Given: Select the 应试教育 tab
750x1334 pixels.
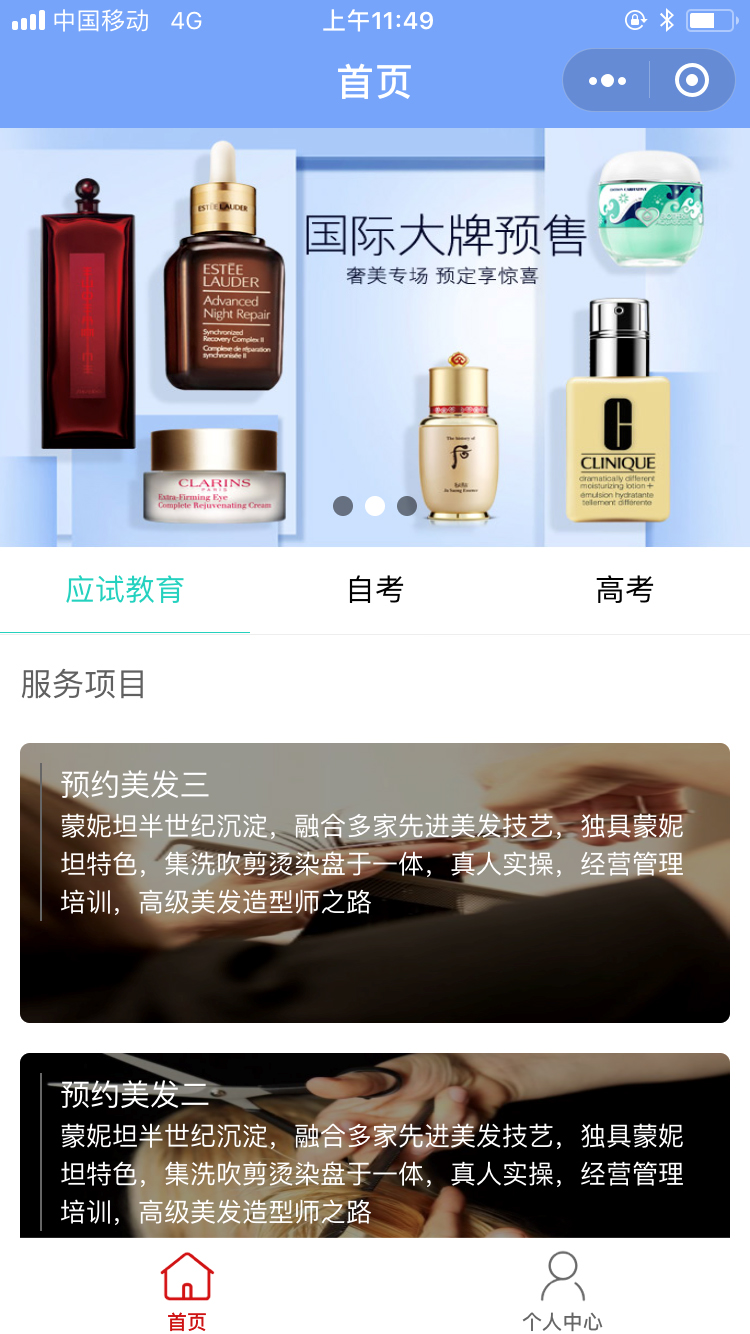Looking at the screenshot, I should 124,590.
